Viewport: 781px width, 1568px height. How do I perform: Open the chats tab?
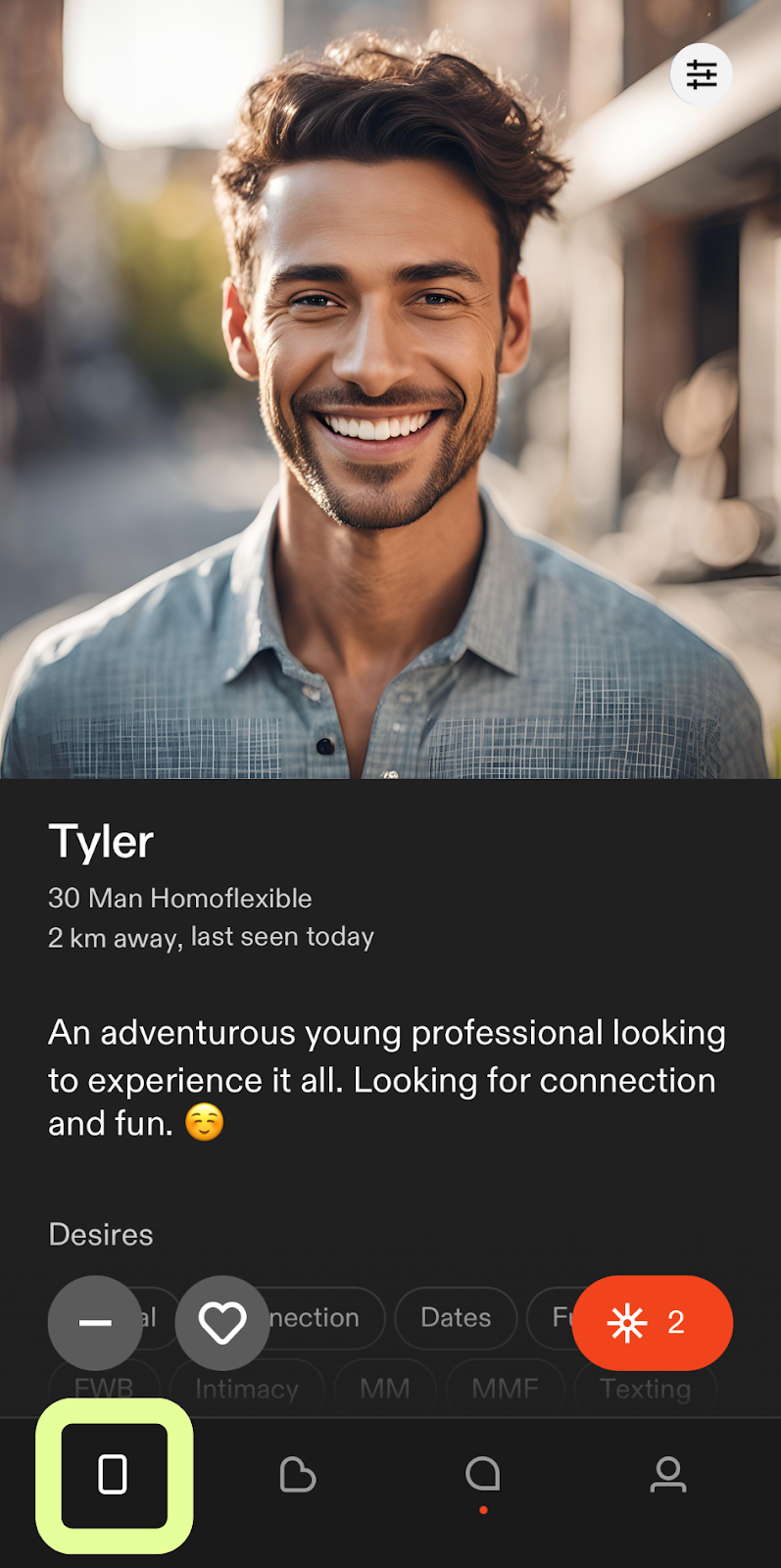click(x=482, y=1475)
